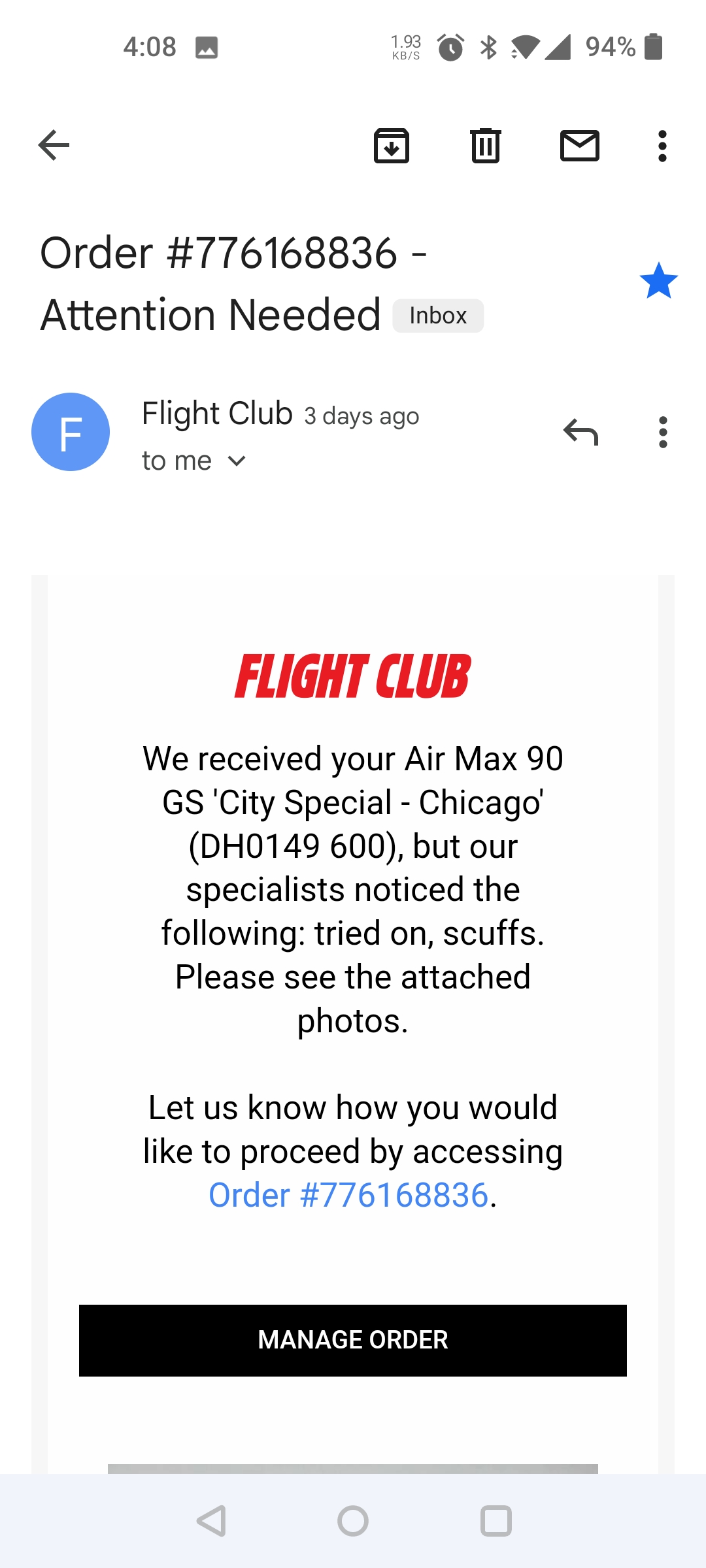Select the Inbox label chip
Screen dimensions: 706x1568
437,315
